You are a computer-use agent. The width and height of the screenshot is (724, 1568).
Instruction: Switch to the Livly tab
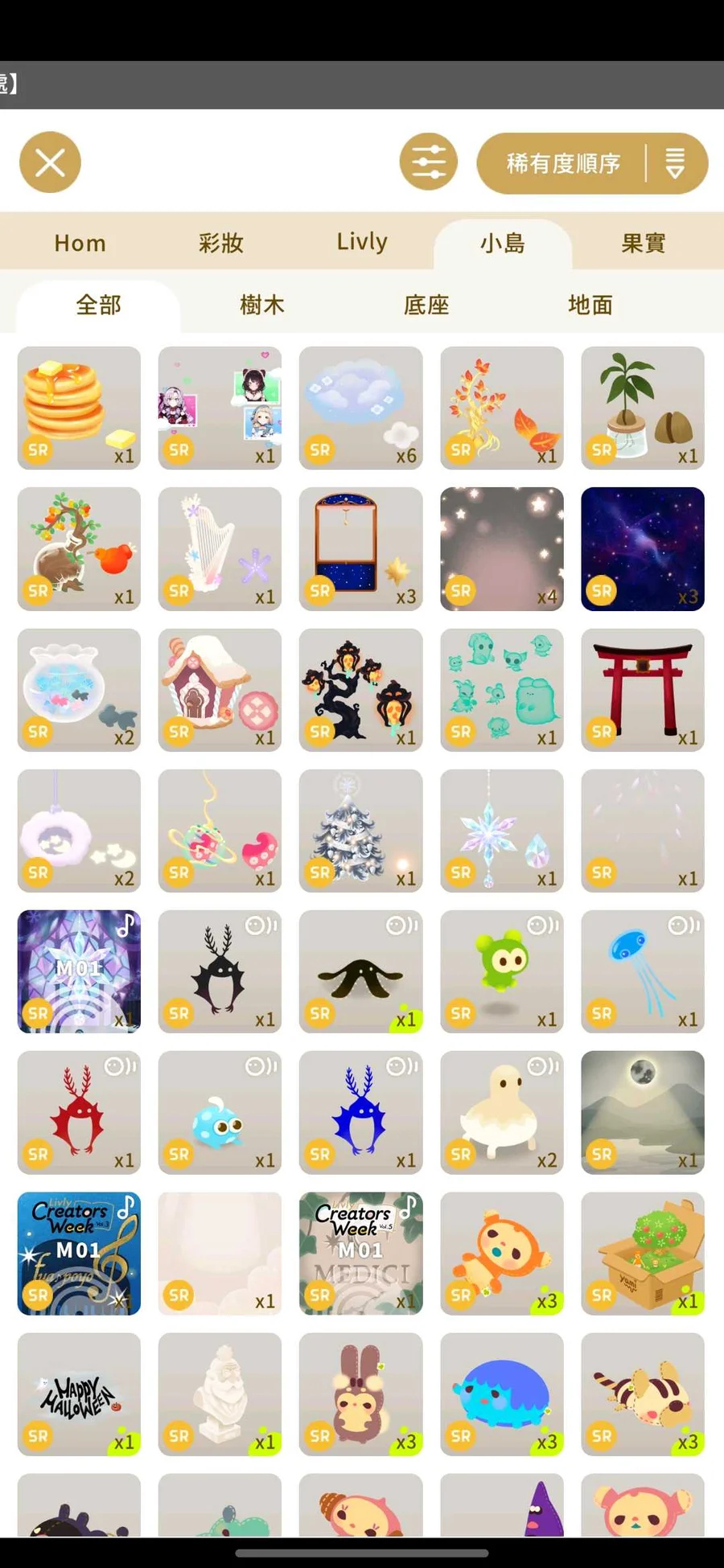pyautogui.click(x=362, y=243)
